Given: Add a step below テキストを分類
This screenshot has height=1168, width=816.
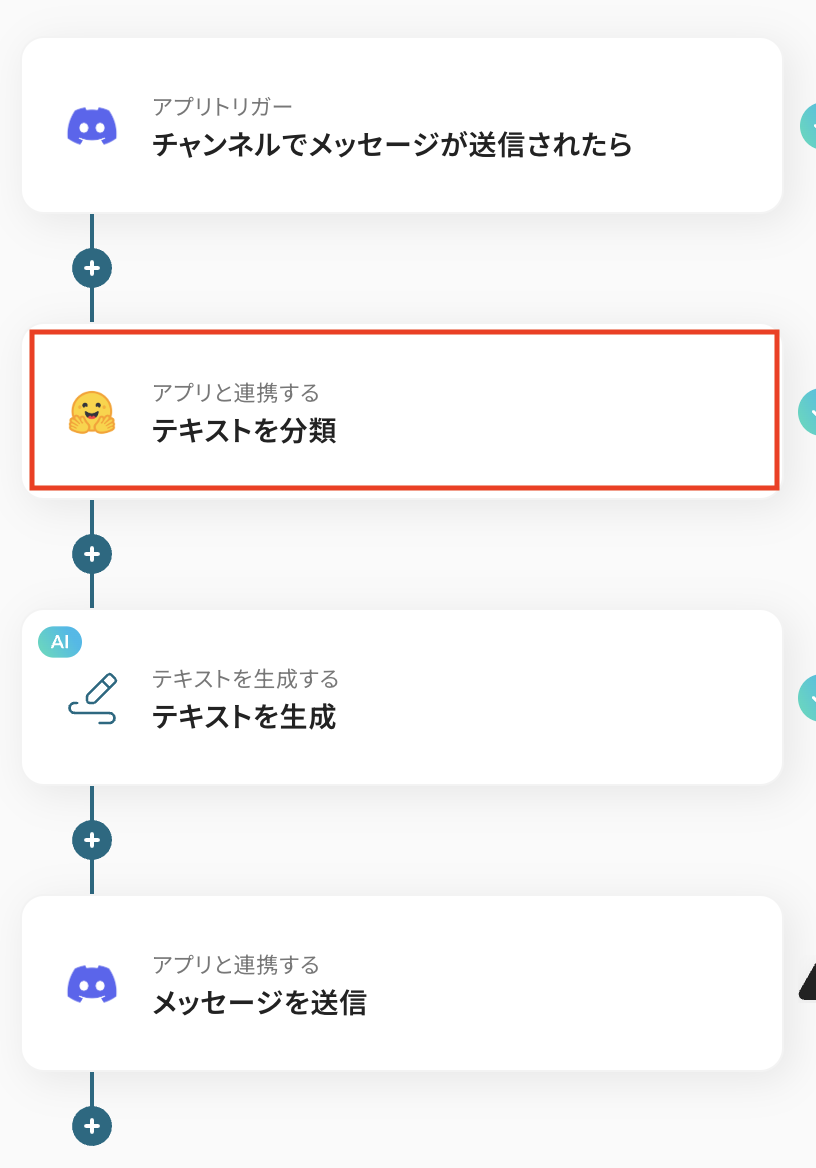Looking at the screenshot, I should click(92, 554).
